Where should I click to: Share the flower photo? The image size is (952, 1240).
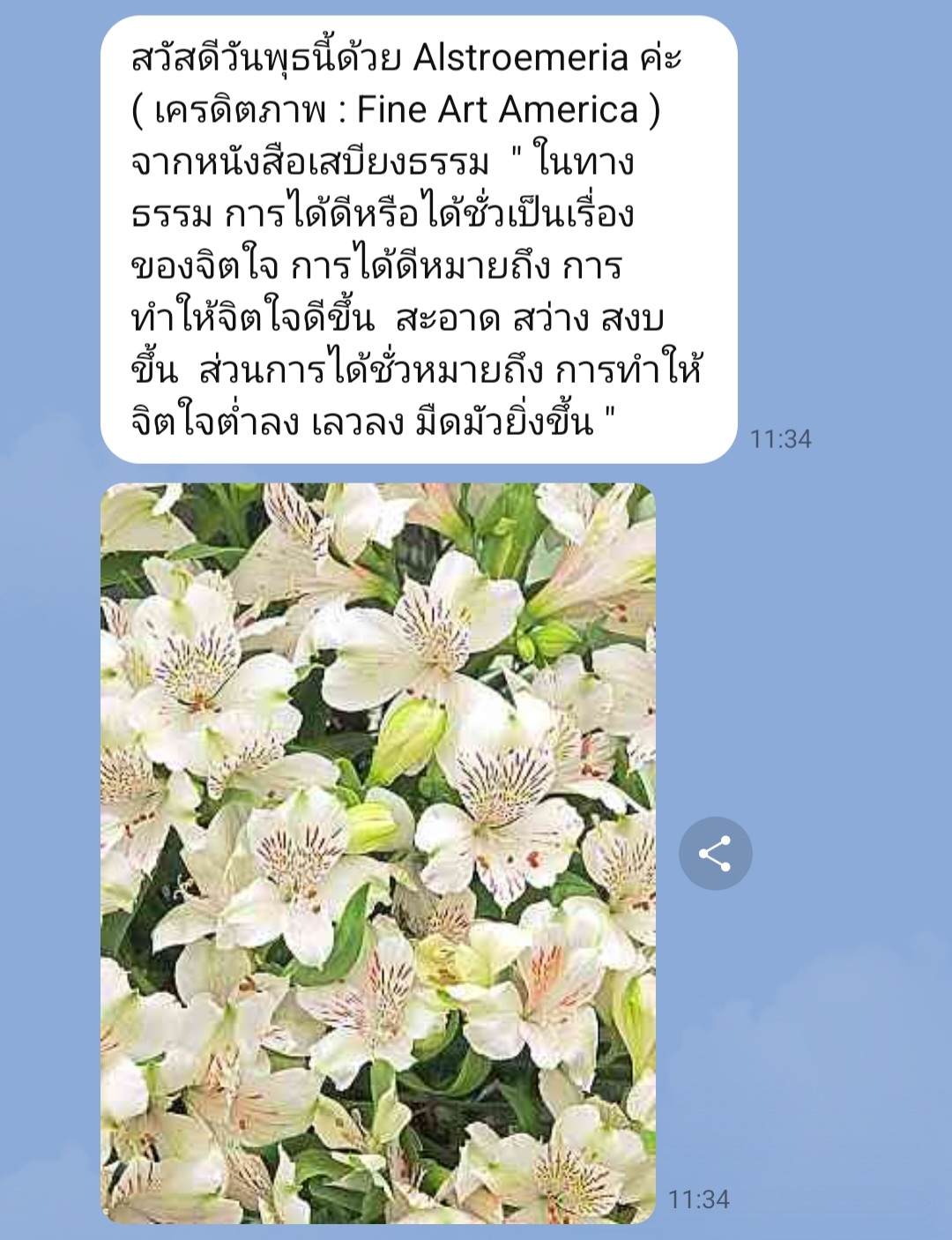pyautogui.click(x=715, y=853)
